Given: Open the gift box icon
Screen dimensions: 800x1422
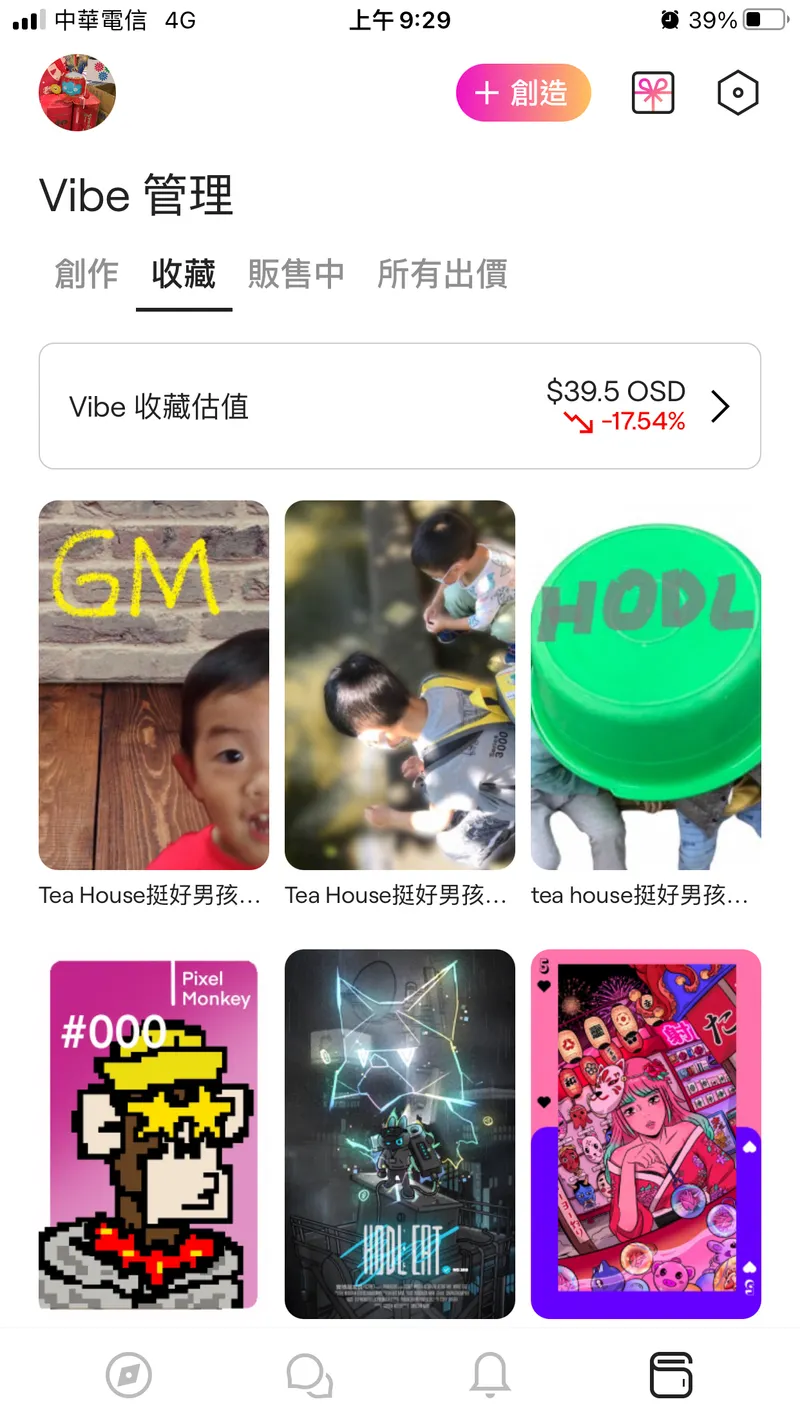Looking at the screenshot, I should click(x=653, y=93).
